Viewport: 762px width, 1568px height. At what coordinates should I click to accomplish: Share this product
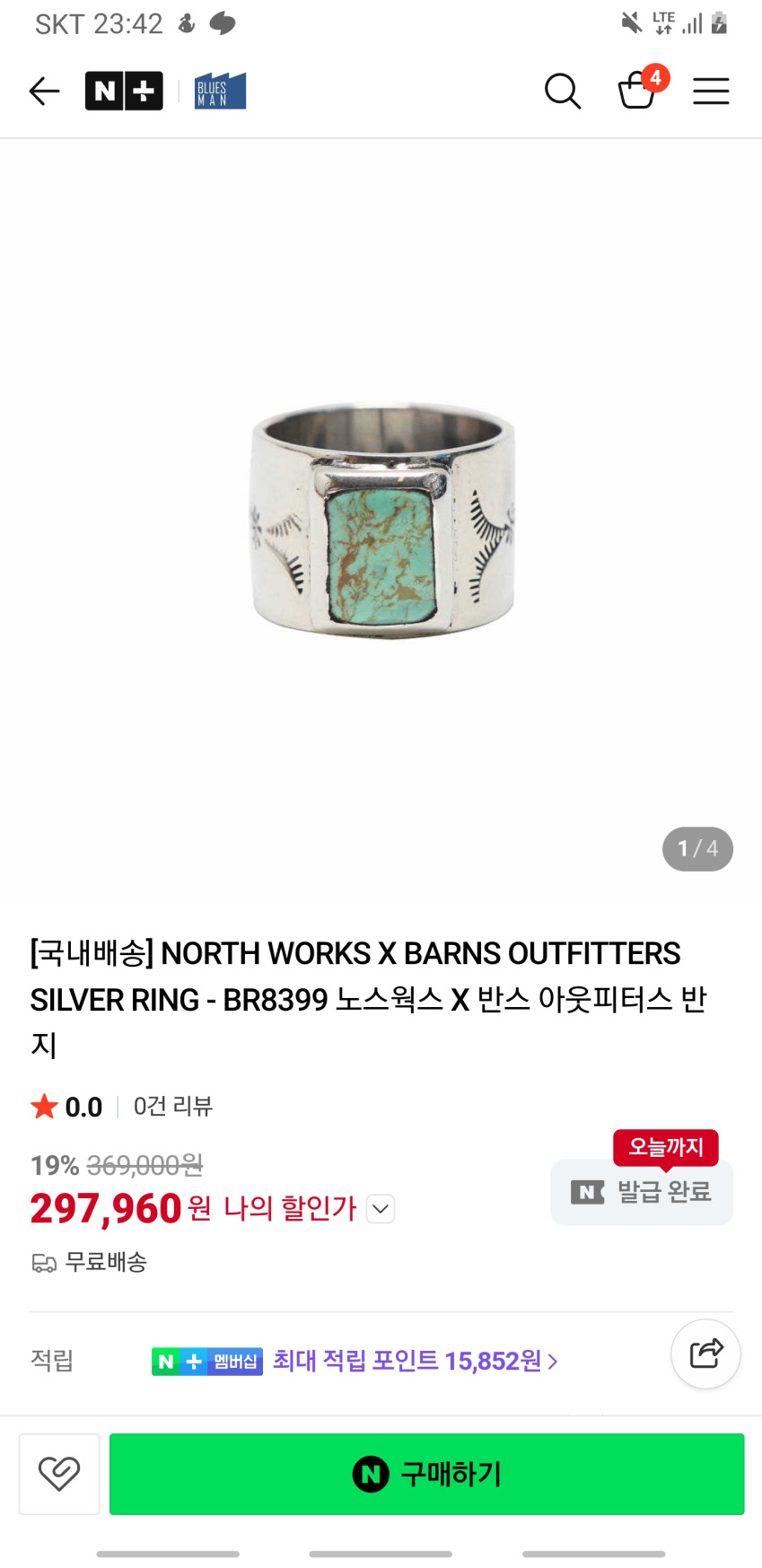[x=705, y=1353]
